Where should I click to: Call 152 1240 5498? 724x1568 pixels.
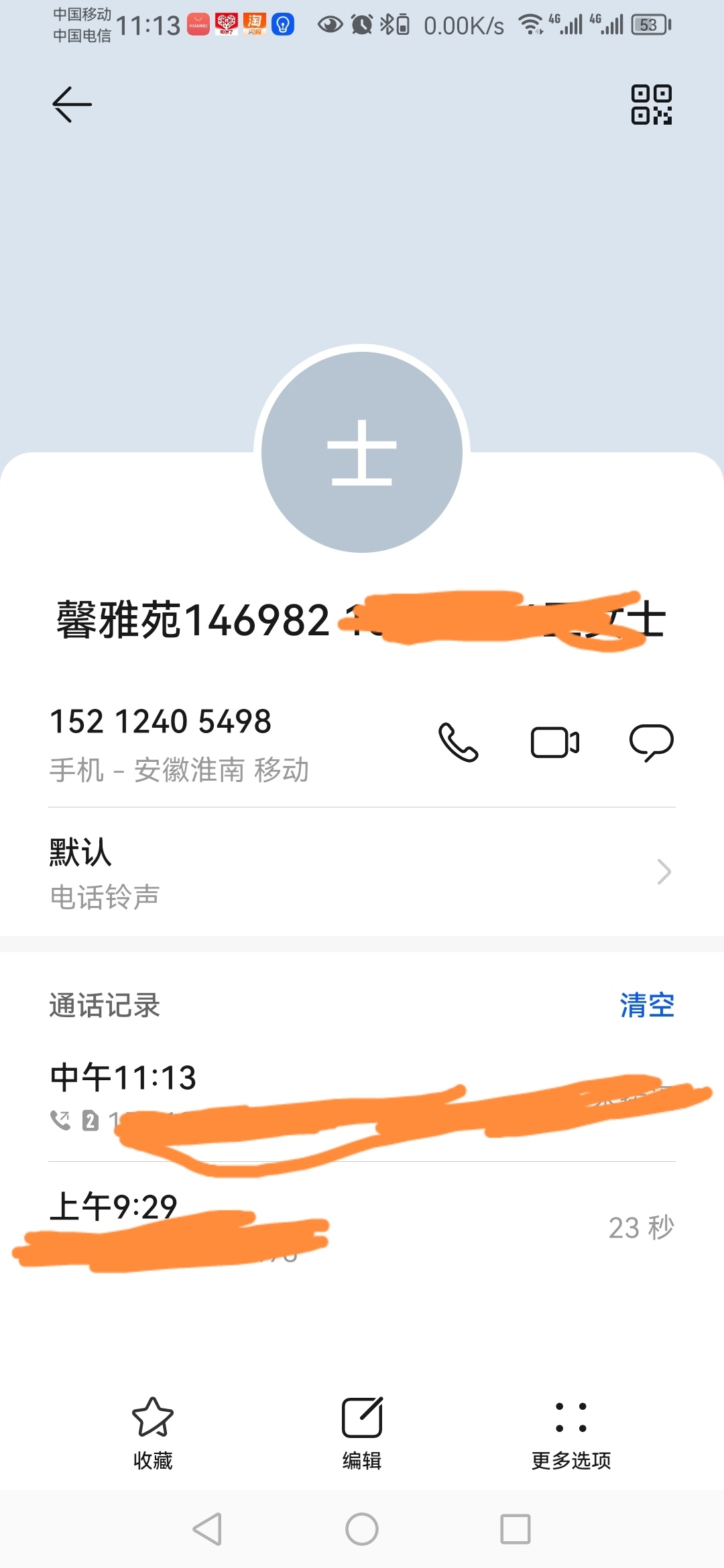point(459,742)
